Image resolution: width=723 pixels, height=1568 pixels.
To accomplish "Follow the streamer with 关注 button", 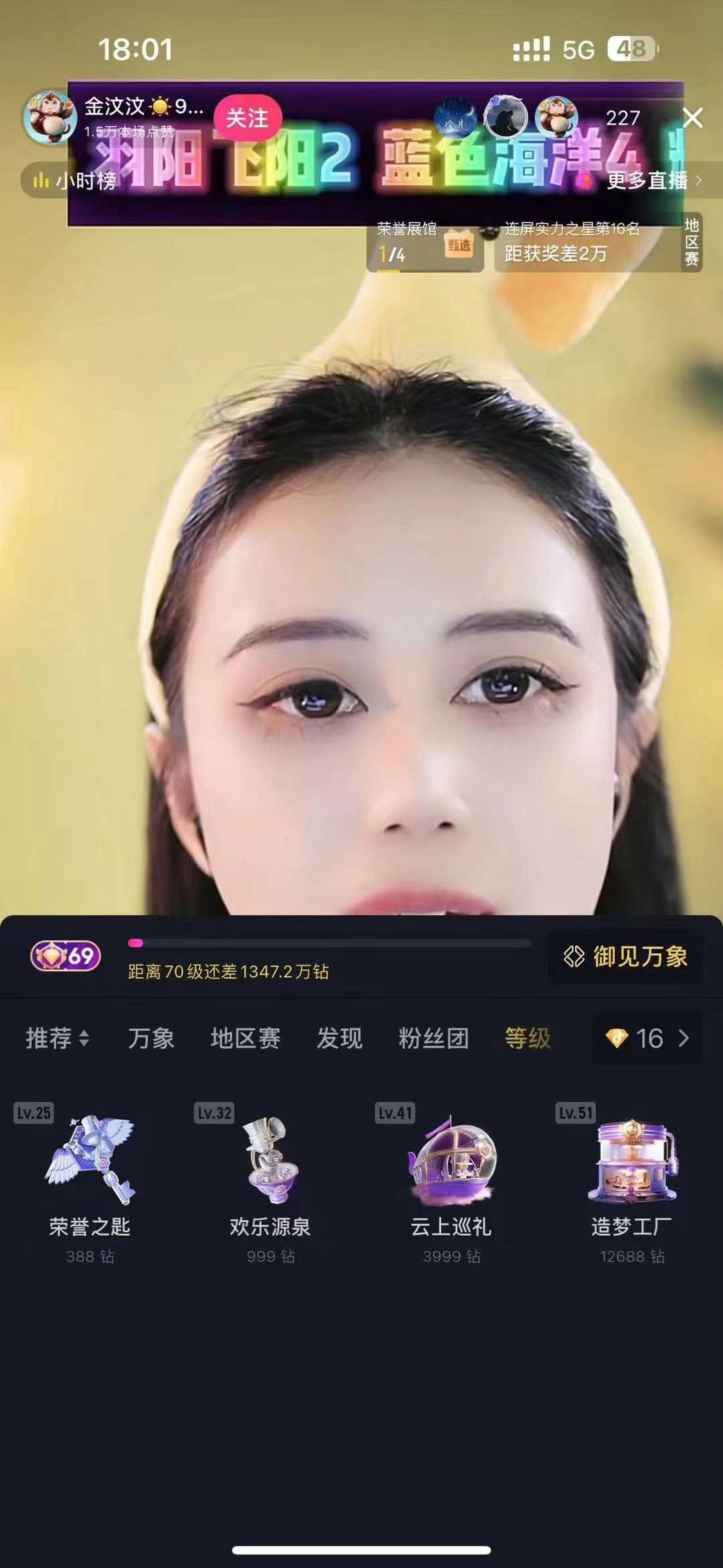I will click(x=247, y=119).
